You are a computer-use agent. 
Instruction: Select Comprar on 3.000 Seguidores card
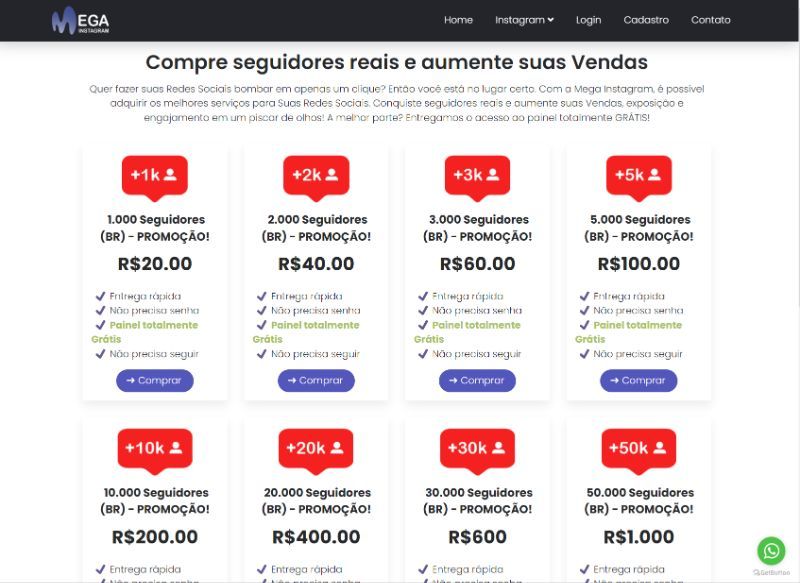pyautogui.click(x=477, y=380)
